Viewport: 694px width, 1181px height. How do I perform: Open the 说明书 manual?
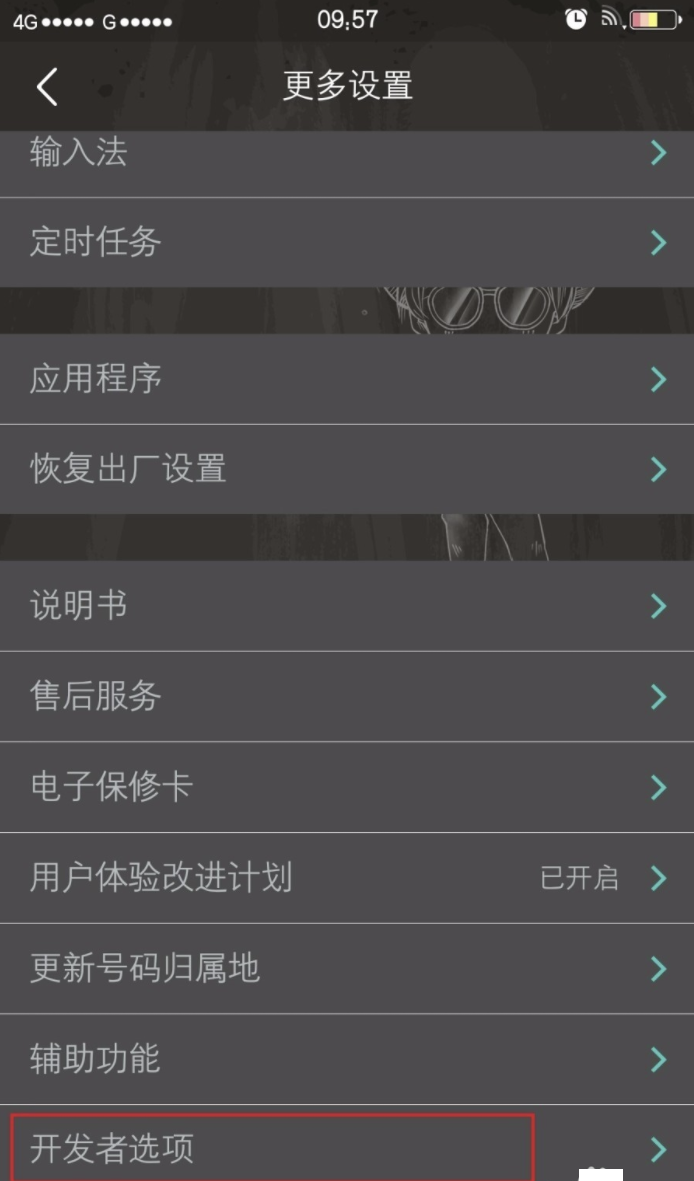pos(347,606)
